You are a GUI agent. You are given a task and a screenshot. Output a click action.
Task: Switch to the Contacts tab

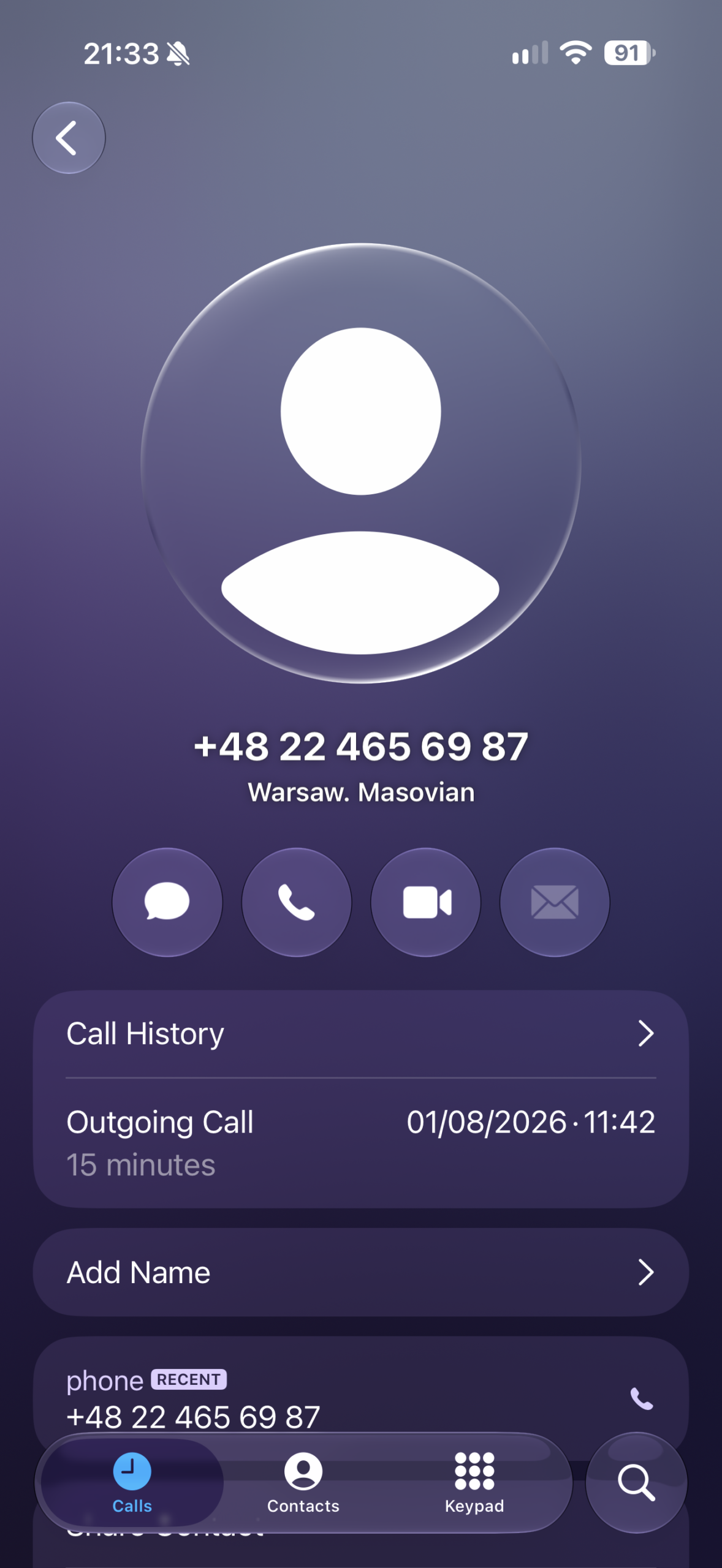pos(303,1483)
